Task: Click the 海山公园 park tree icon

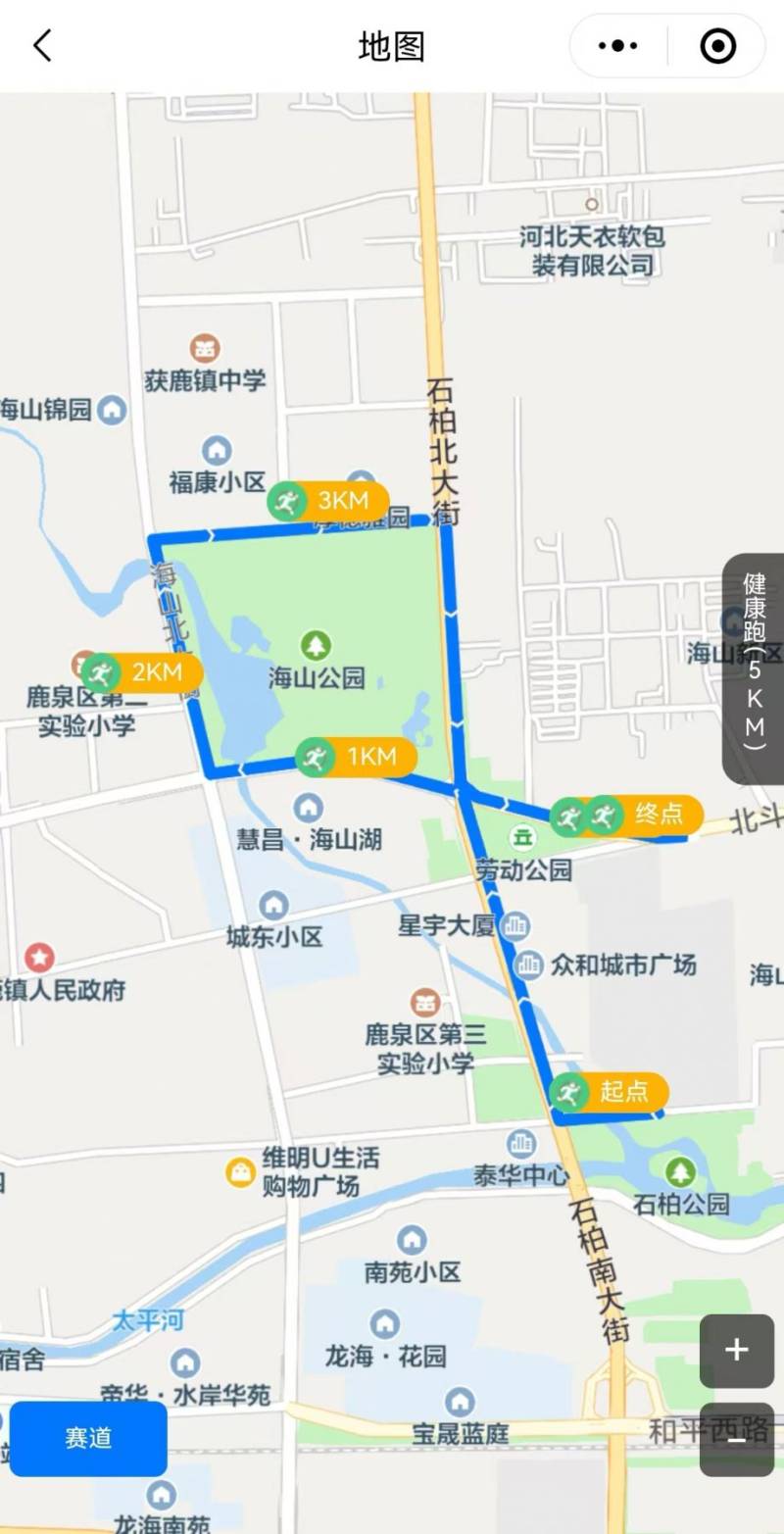Action: coord(316,646)
